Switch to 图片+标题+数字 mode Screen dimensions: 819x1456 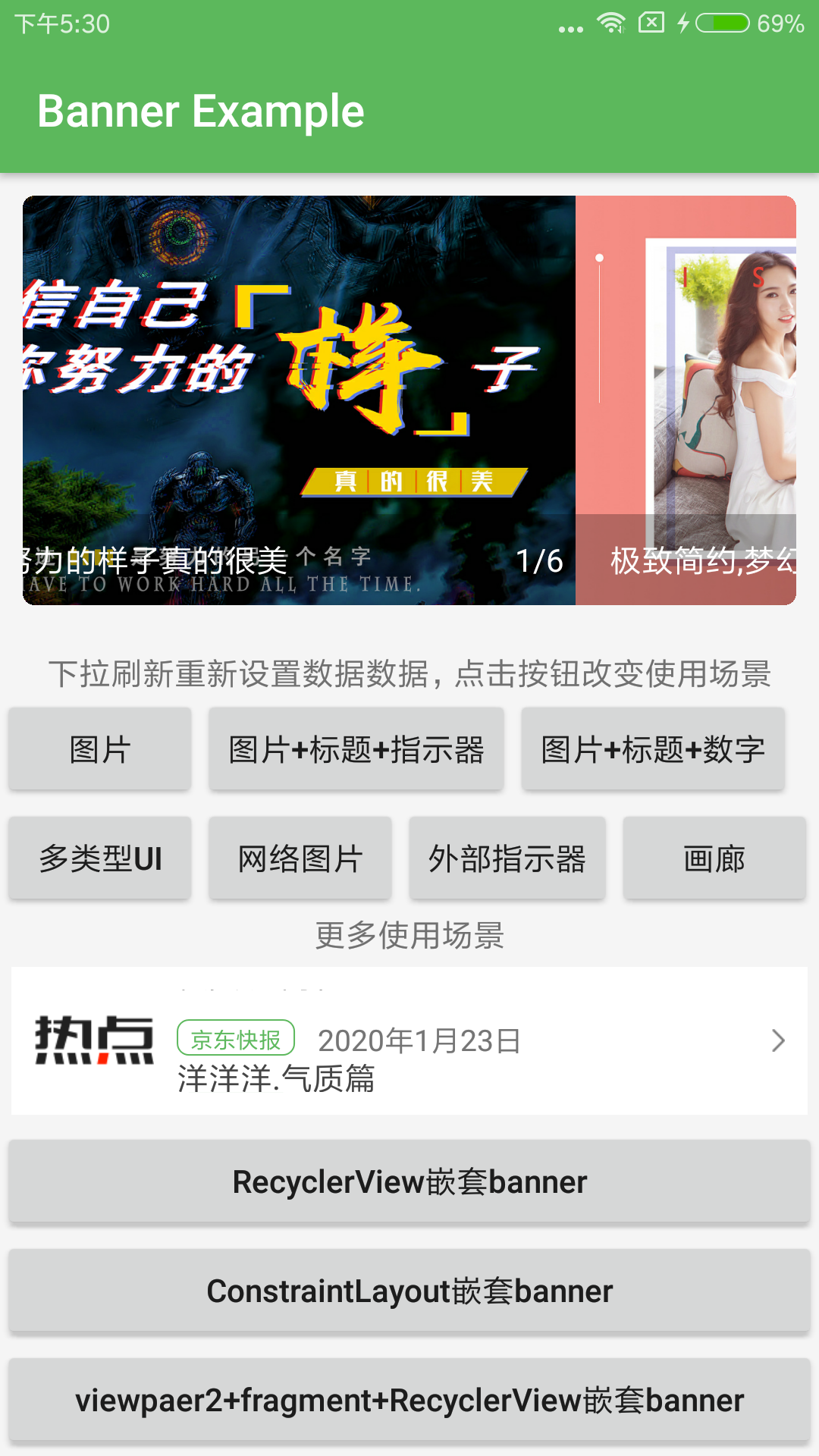point(653,750)
